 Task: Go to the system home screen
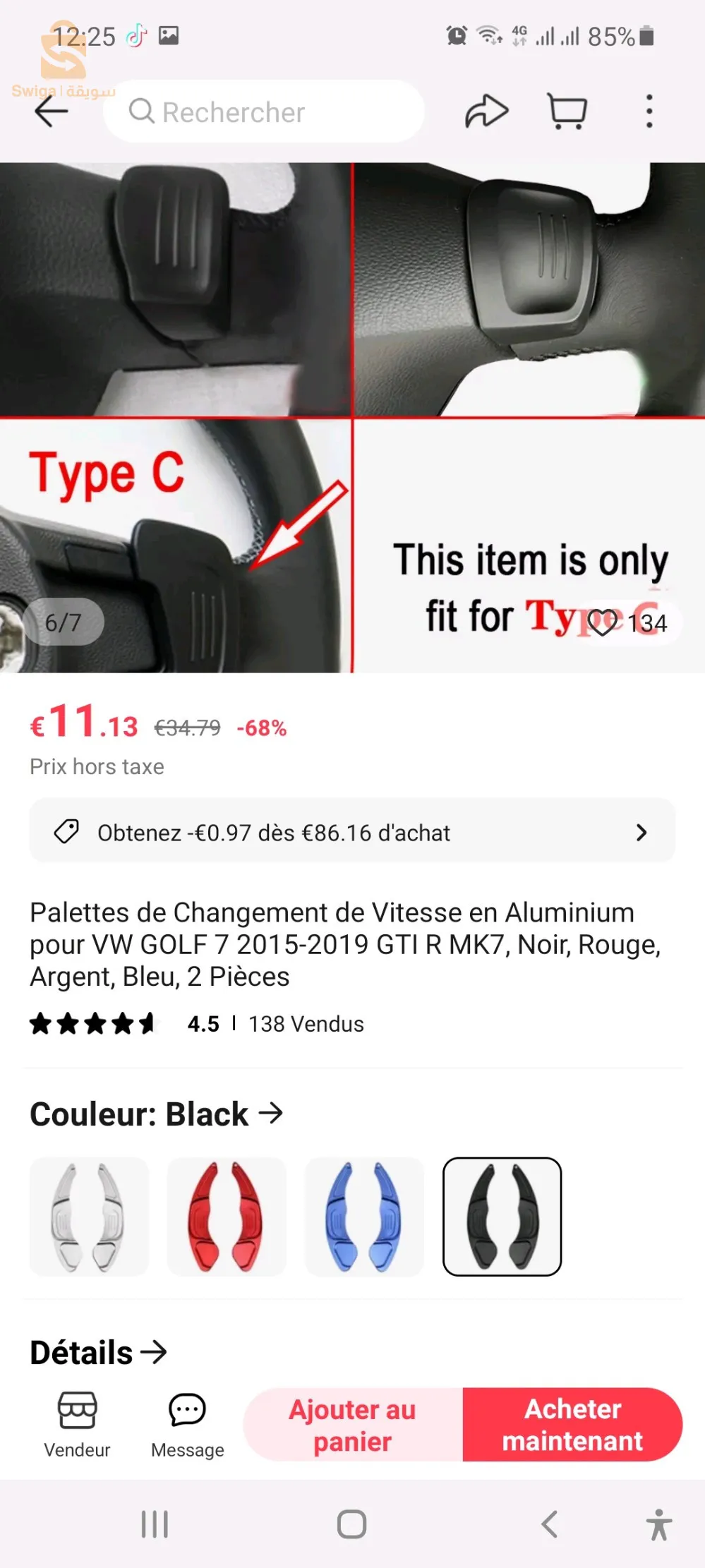click(351, 1524)
